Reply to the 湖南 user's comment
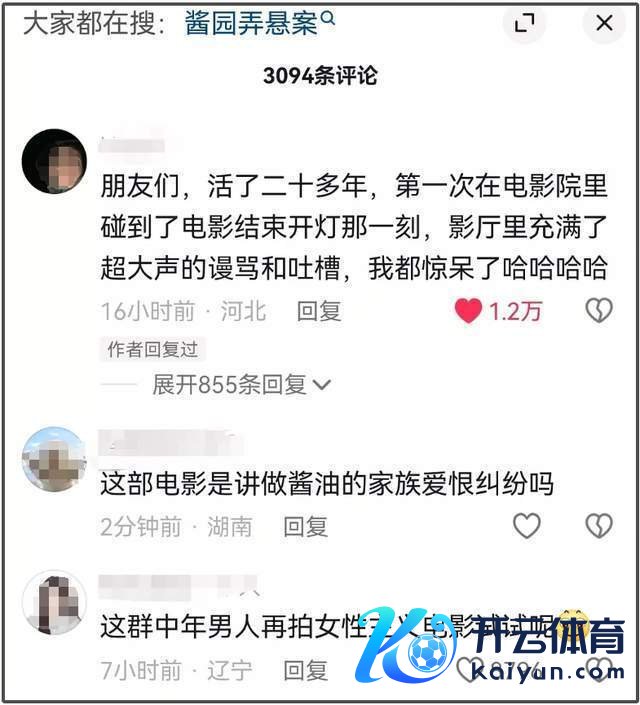The image size is (640, 705). pos(305,525)
